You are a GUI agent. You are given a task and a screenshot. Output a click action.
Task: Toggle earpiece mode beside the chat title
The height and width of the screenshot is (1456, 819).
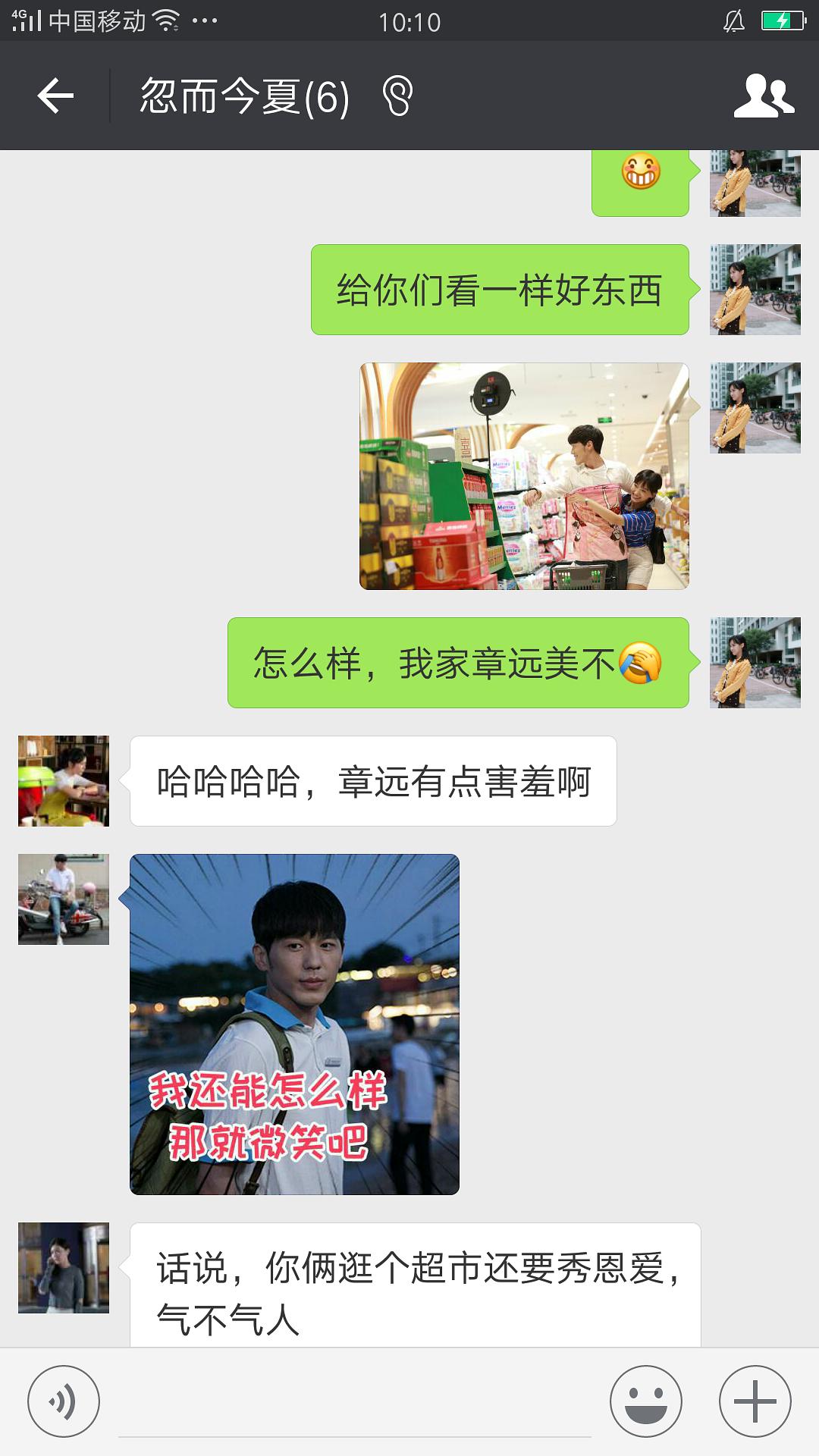point(398,96)
